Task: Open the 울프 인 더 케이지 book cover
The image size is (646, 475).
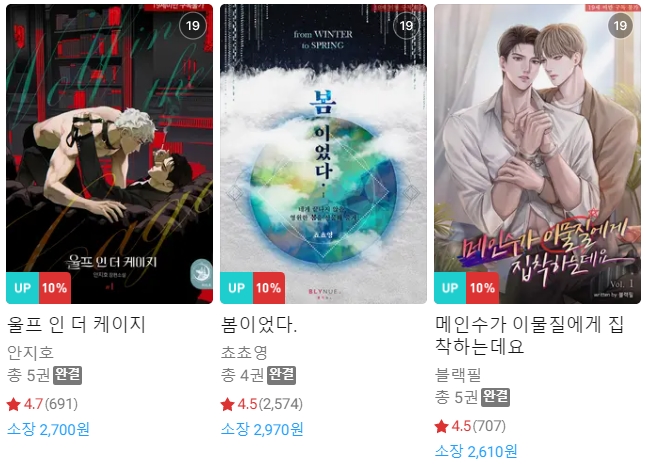Action: coord(109,153)
